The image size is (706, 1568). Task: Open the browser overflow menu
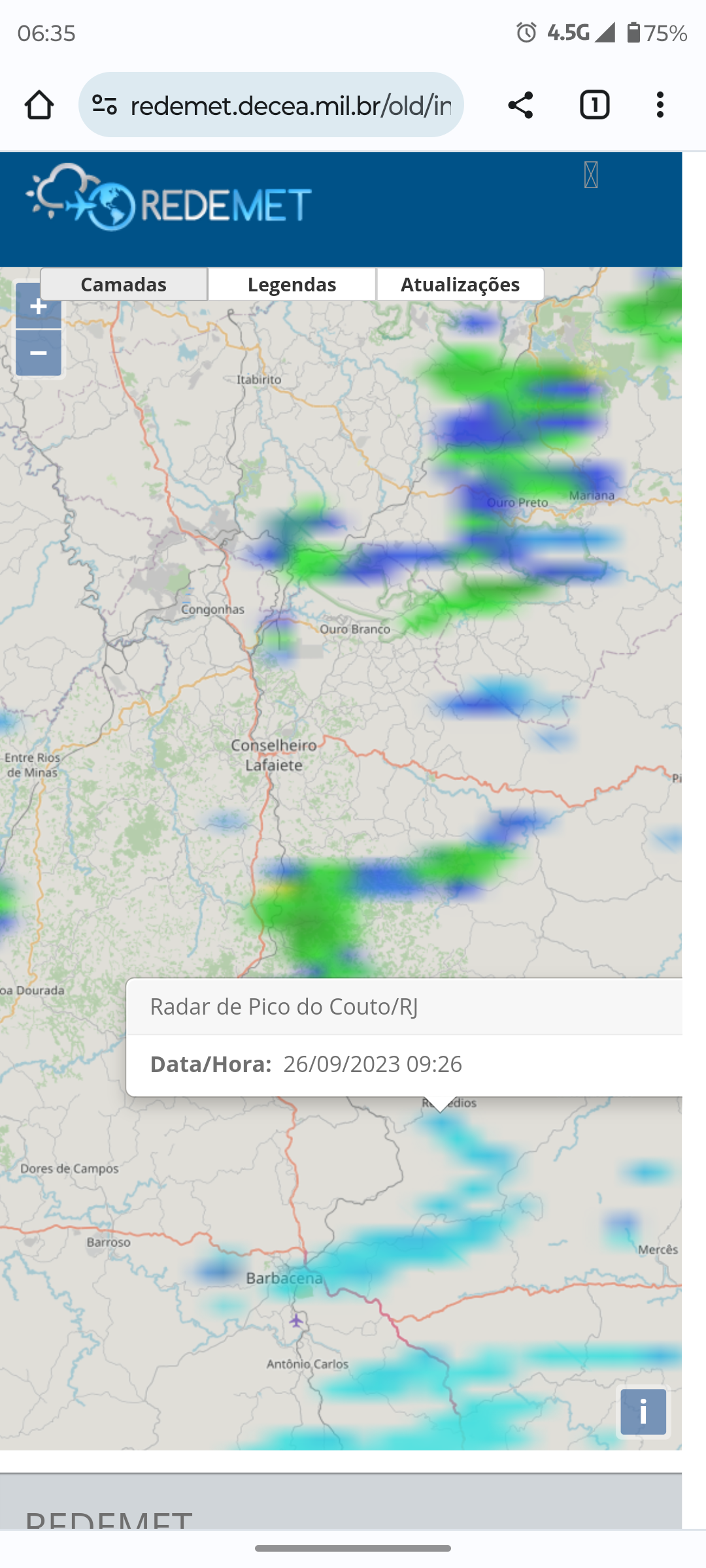(x=660, y=105)
